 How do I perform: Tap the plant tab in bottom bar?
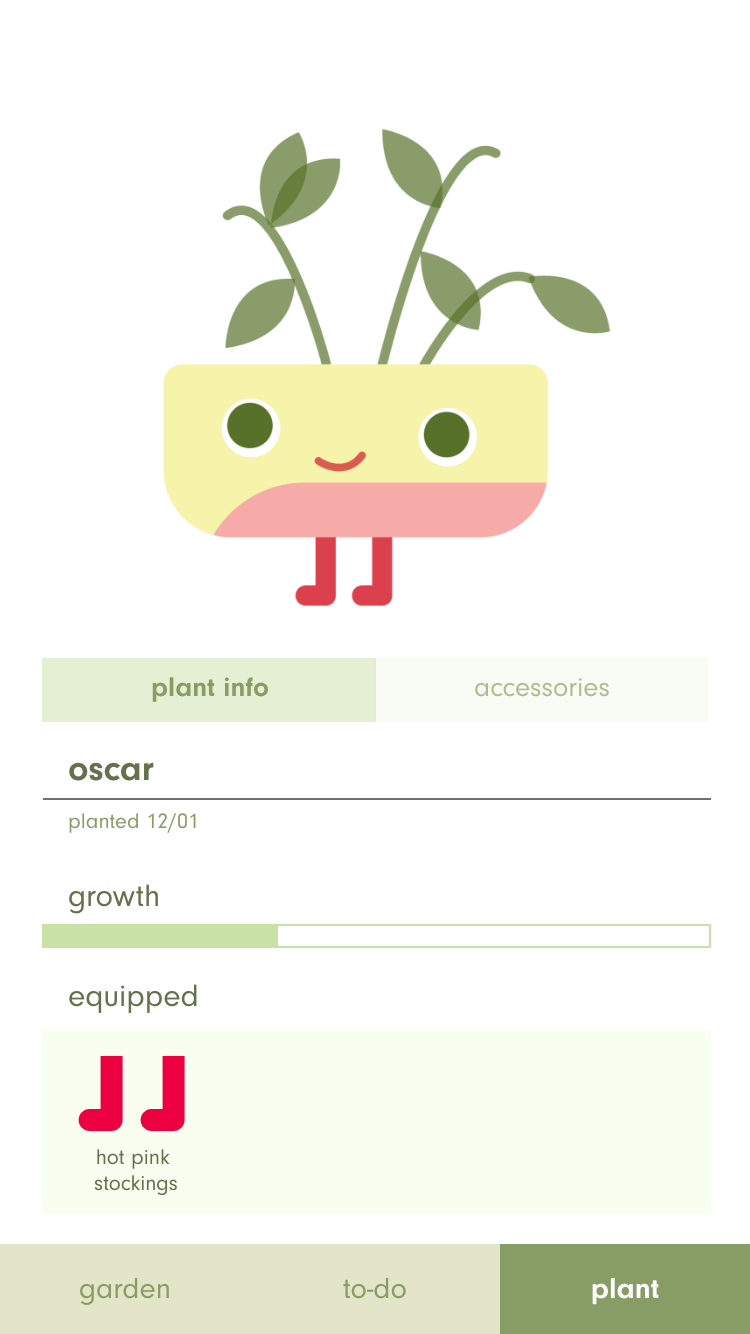(x=625, y=1289)
